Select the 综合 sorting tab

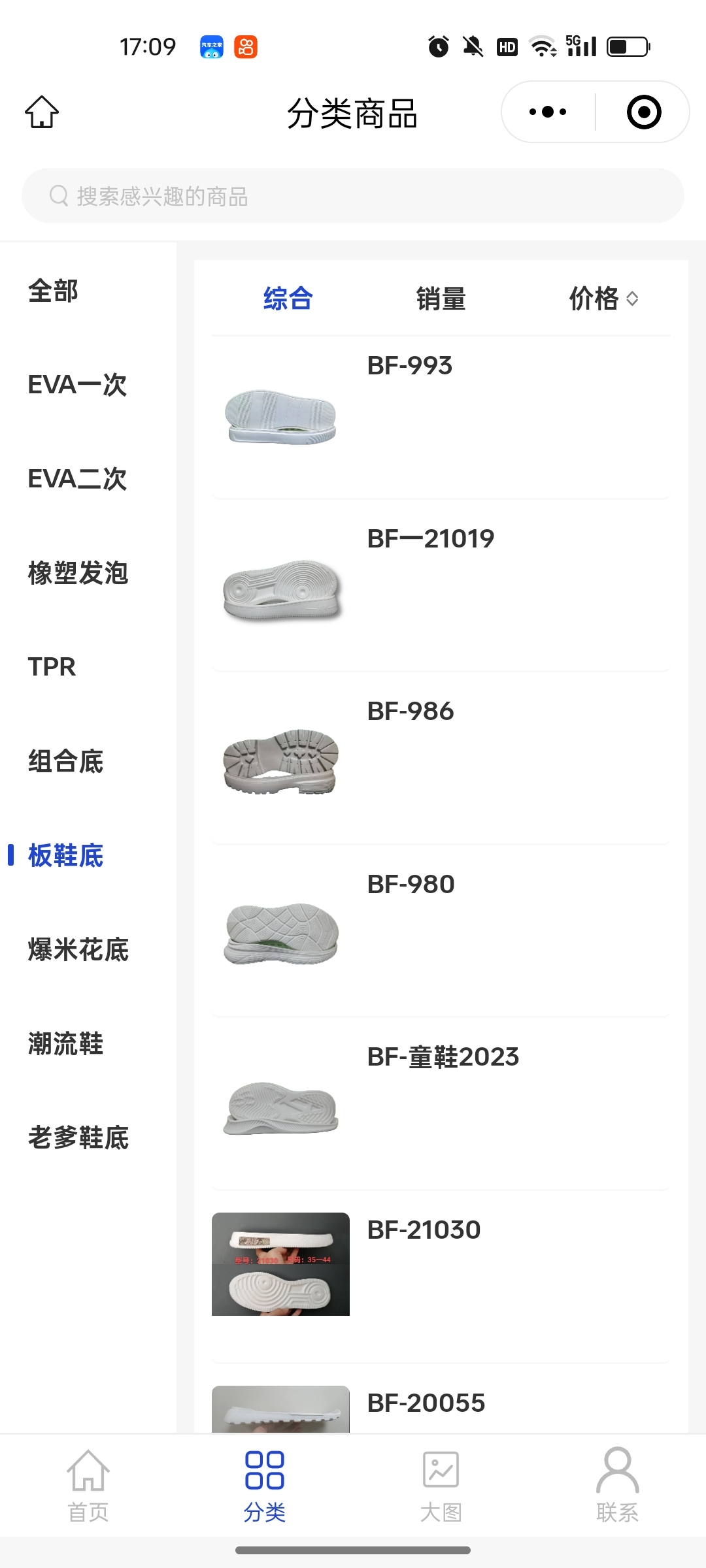point(288,299)
